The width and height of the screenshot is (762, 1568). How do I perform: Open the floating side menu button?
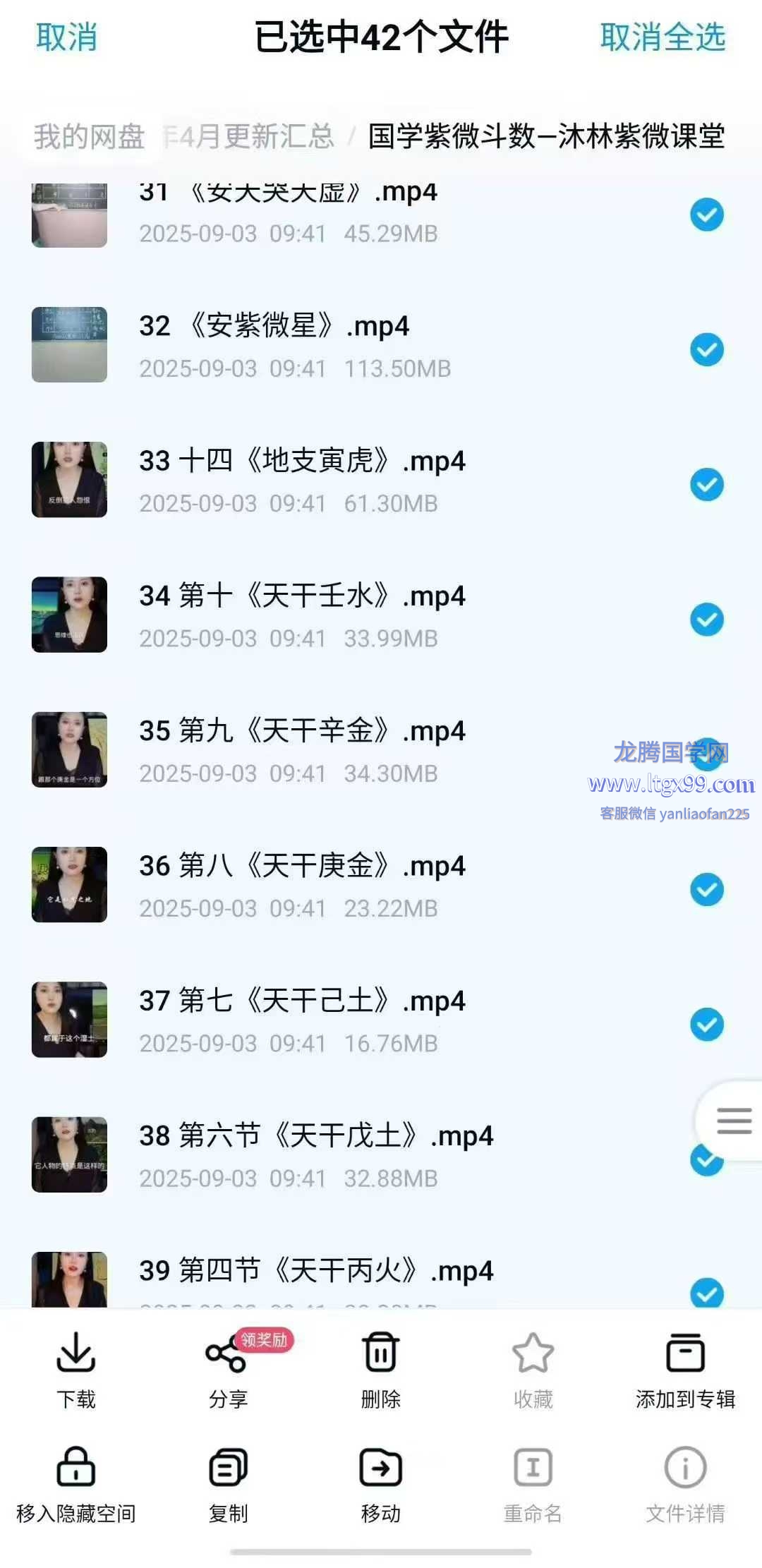(733, 1121)
